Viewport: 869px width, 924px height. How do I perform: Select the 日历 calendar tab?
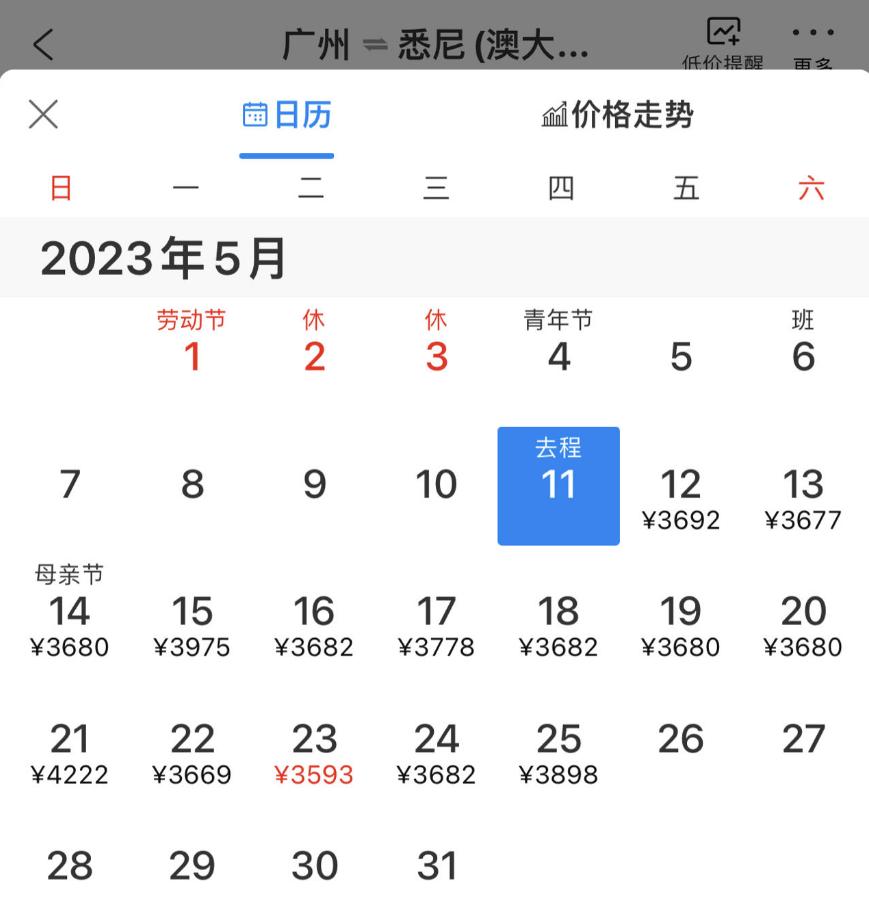click(288, 114)
